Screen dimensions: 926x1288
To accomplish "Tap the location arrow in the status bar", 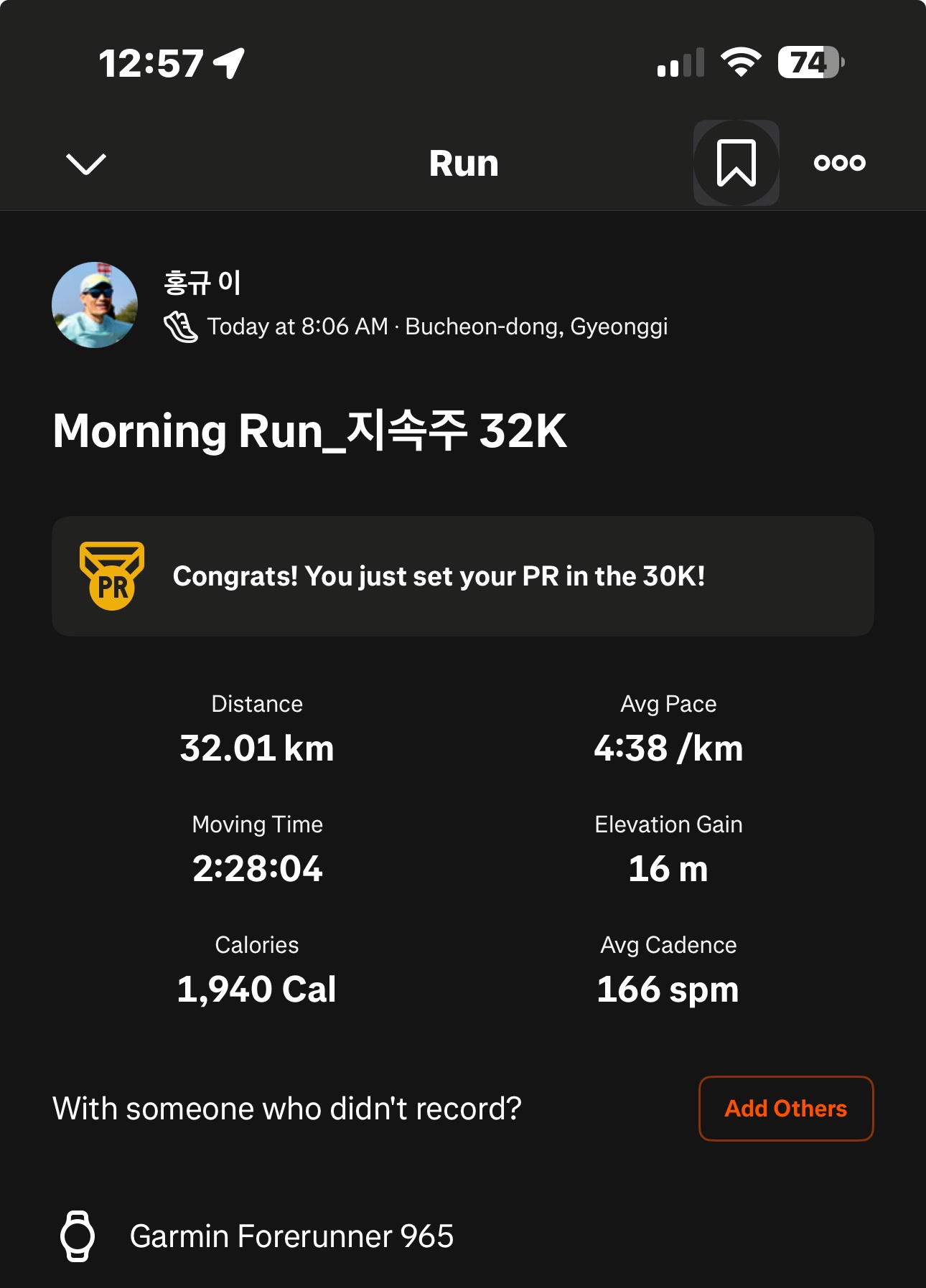I will [228, 63].
